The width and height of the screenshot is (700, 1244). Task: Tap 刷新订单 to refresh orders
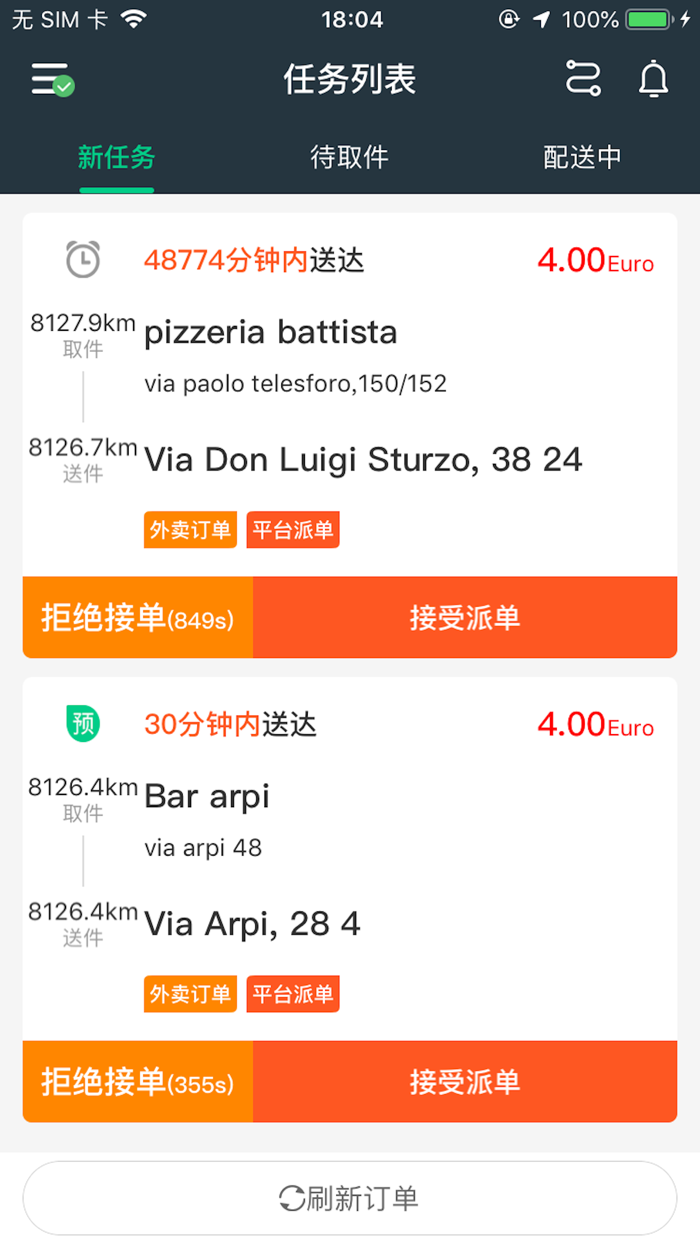click(350, 1198)
